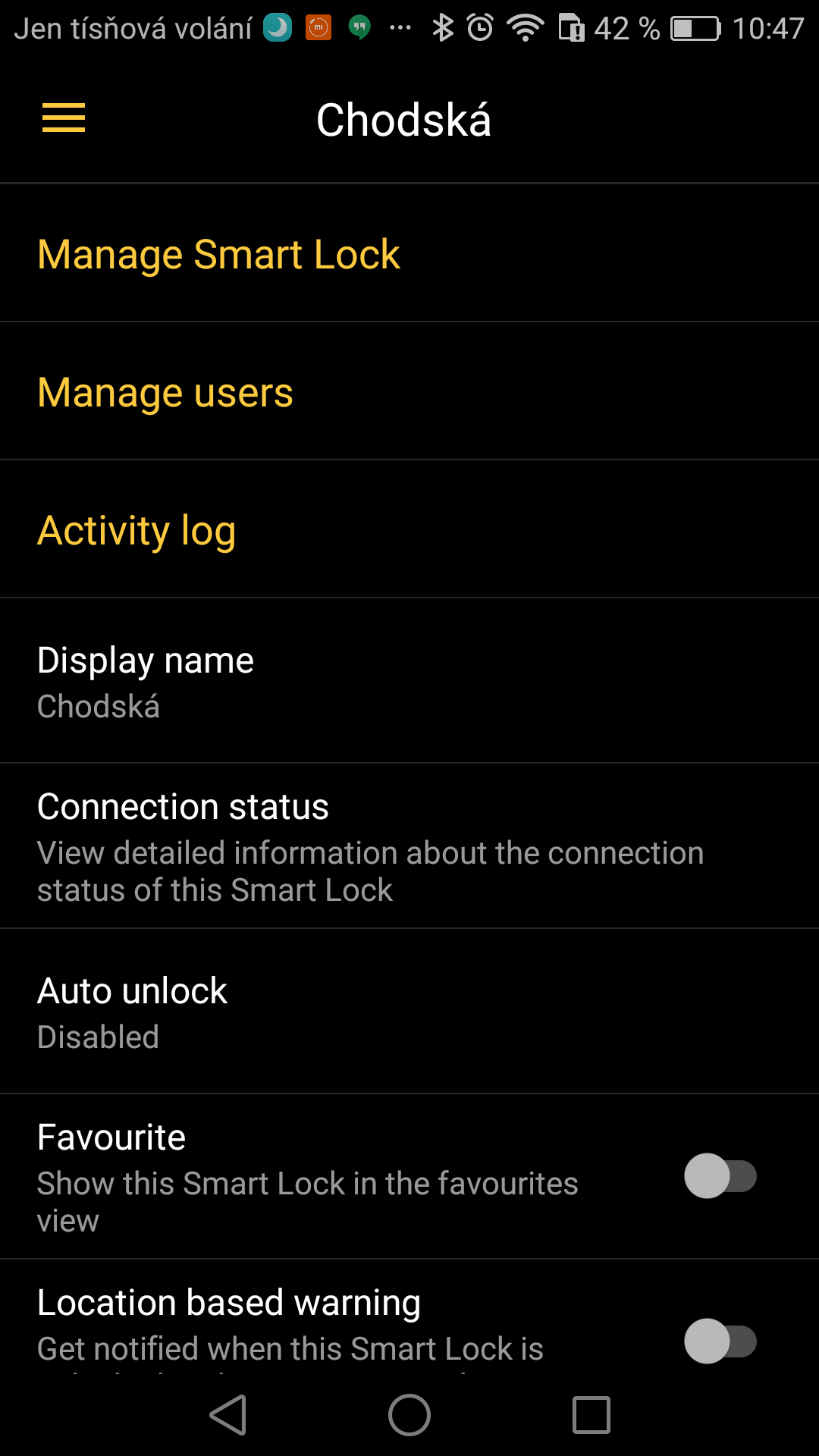This screenshot has height=1456, width=819.
Task: Open Connection status details
Action: 409,846
